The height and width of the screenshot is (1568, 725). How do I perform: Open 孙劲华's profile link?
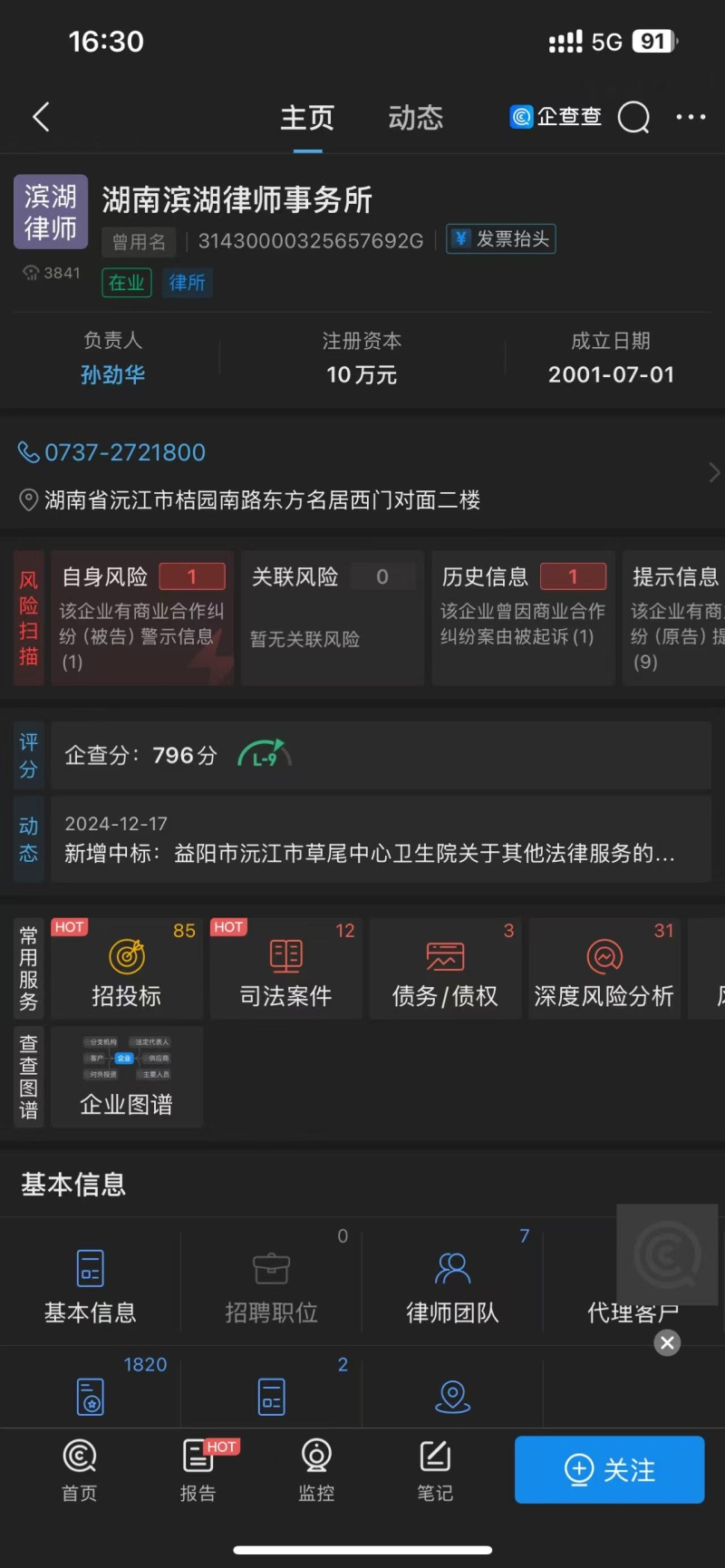112,374
